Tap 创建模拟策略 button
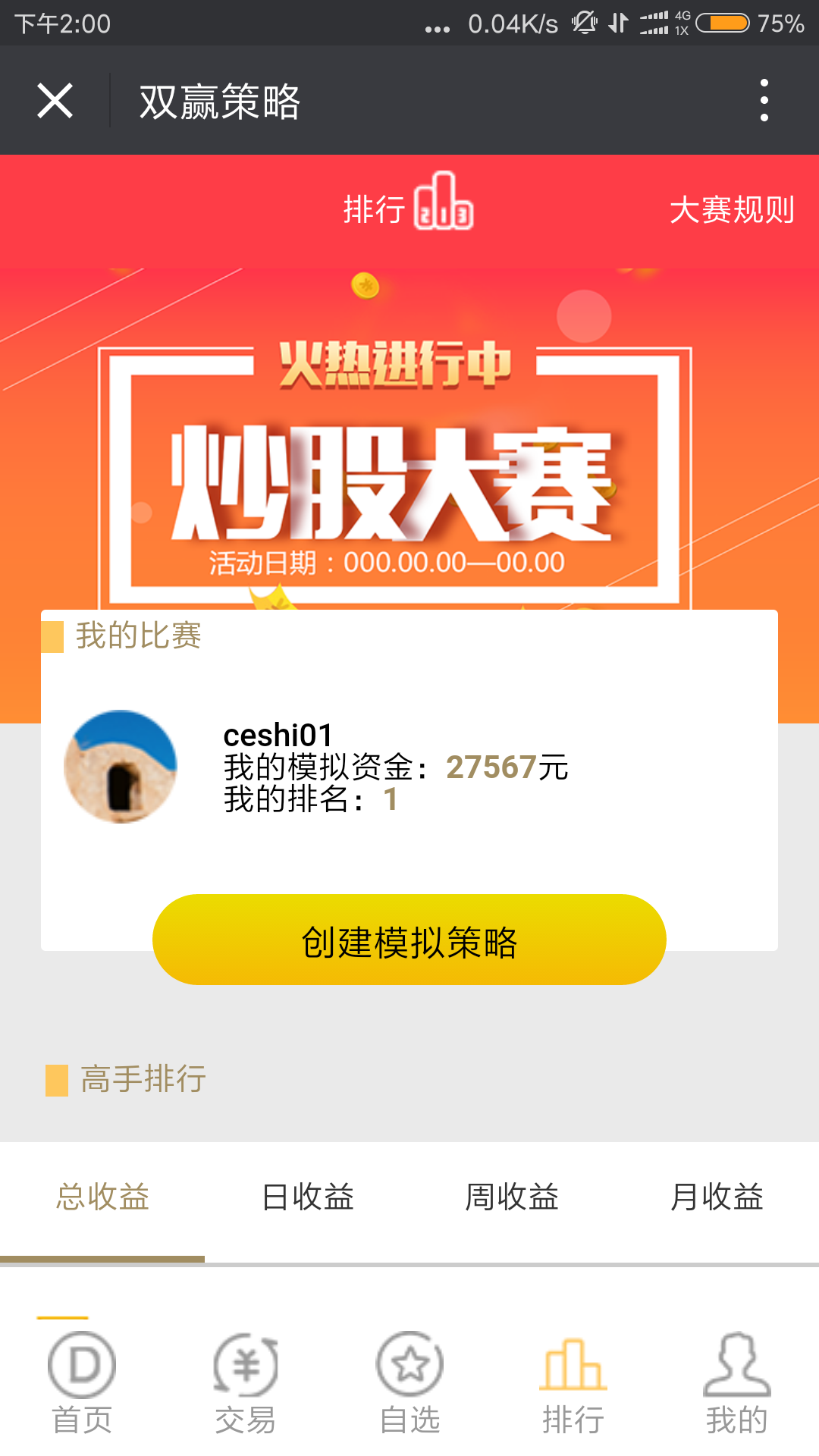The image size is (819, 1456). coord(409,940)
